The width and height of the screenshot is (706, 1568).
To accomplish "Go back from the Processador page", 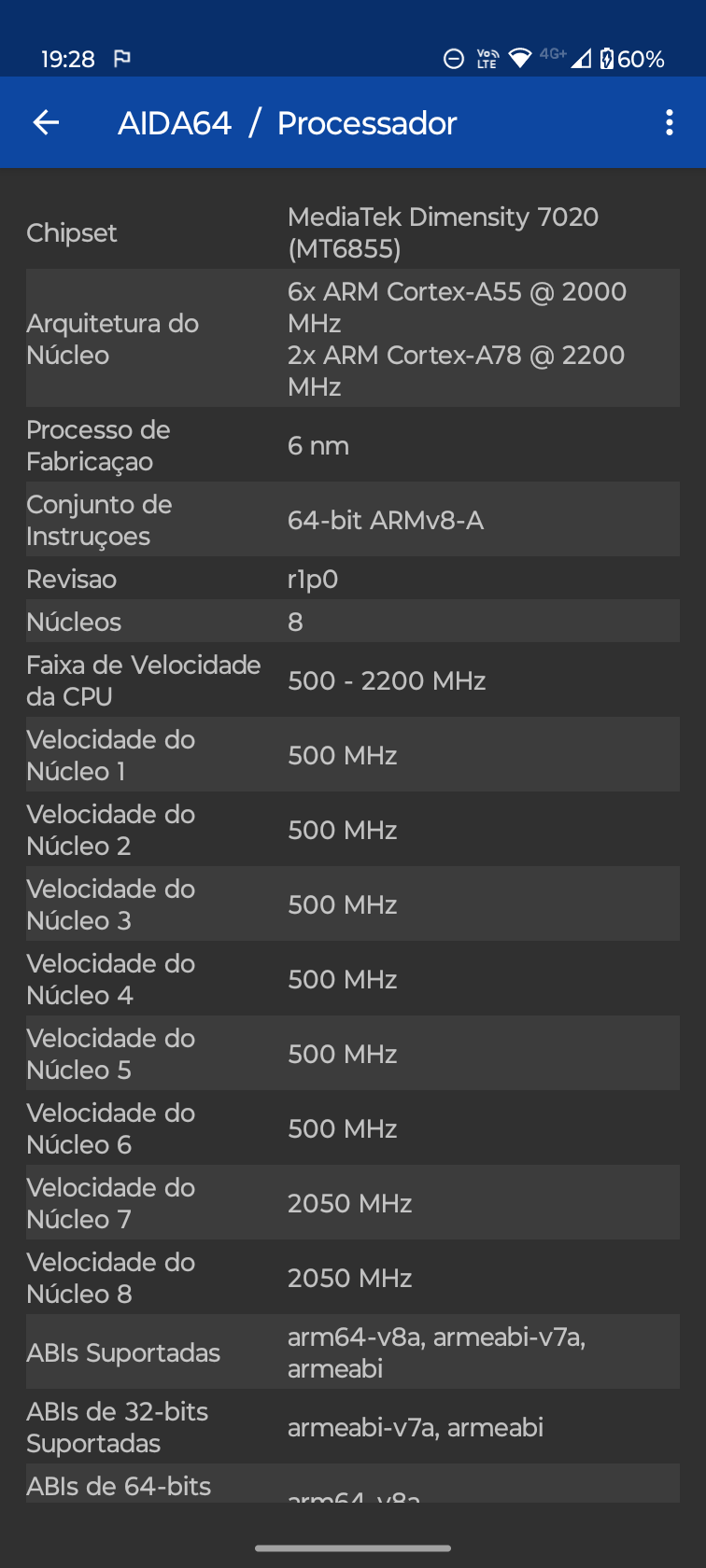I will pyautogui.click(x=46, y=122).
